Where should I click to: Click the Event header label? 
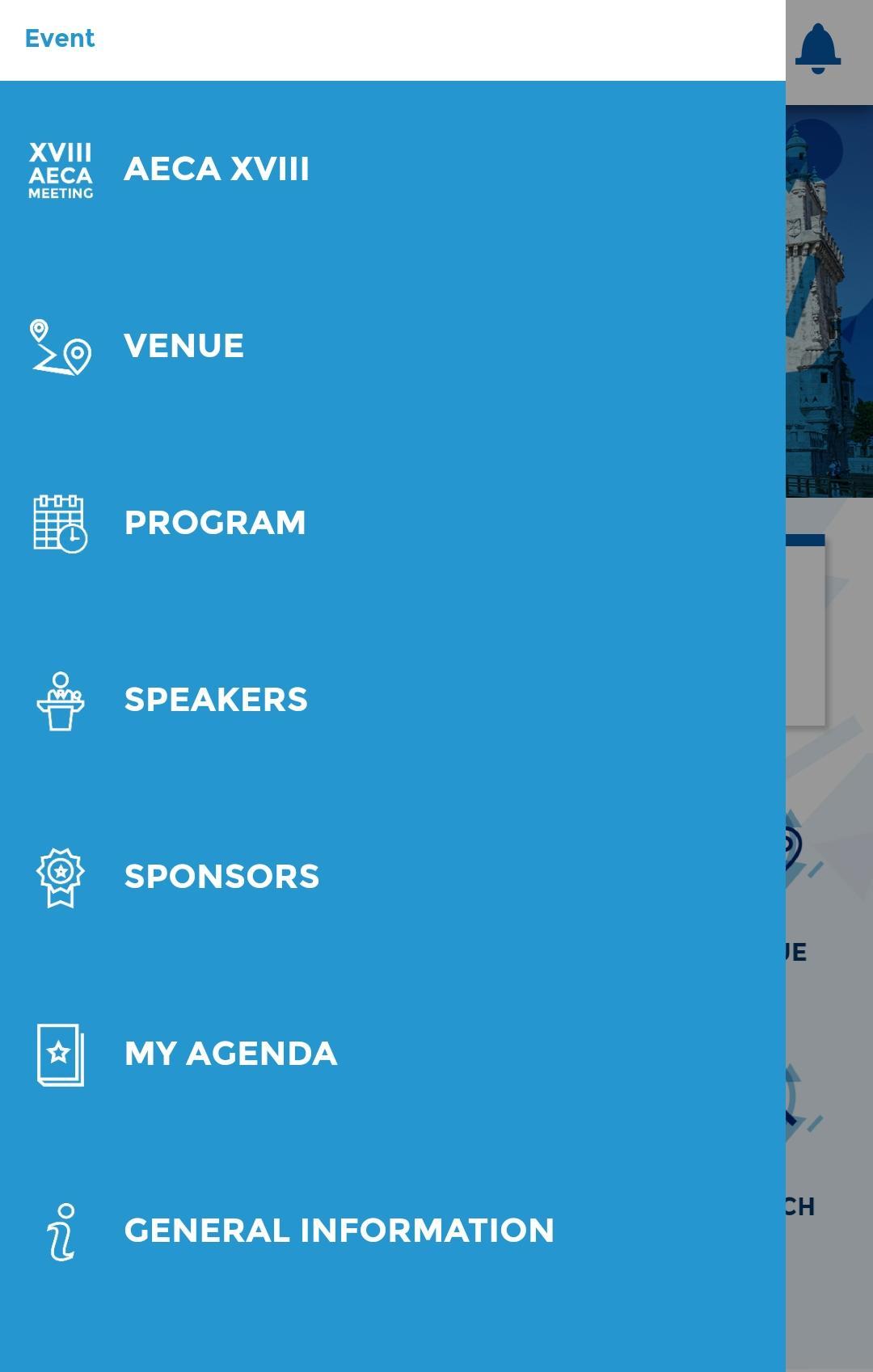click(60, 38)
